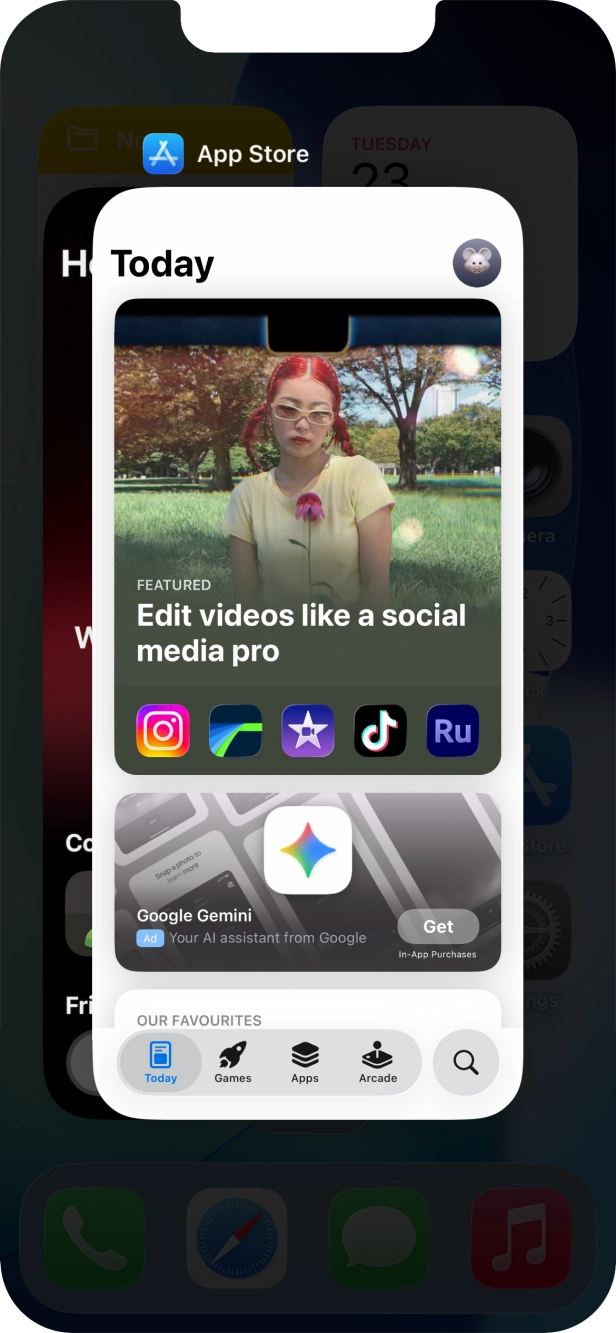Screen dimensions: 616x1333
Task: Open the iMovie icon in the featured card
Action: [x=308, y=731]
